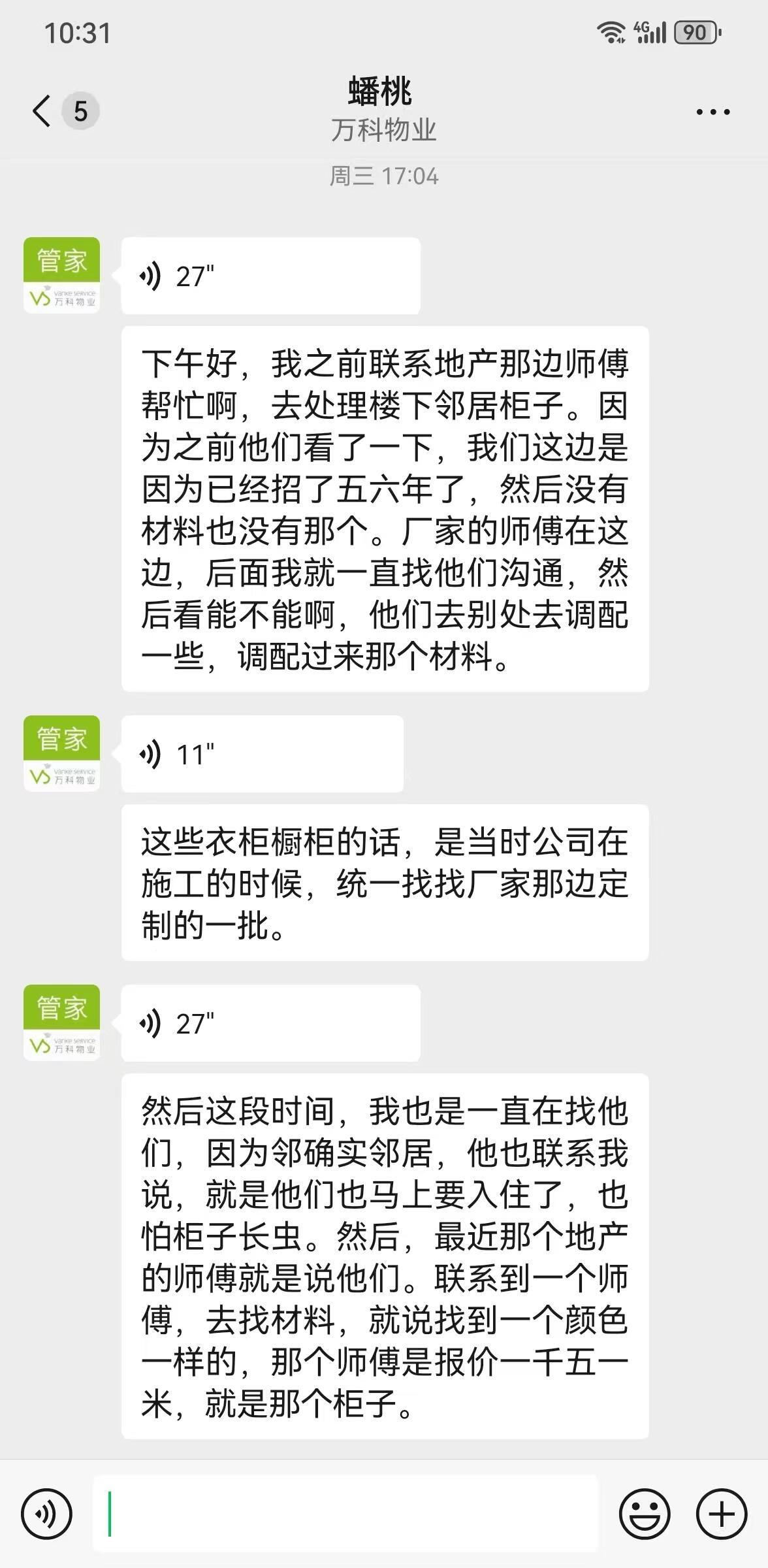Image resolution: width=768 pixels, height=1568 pixels.
Task: Open the emoji picker
Action: 644,1514
